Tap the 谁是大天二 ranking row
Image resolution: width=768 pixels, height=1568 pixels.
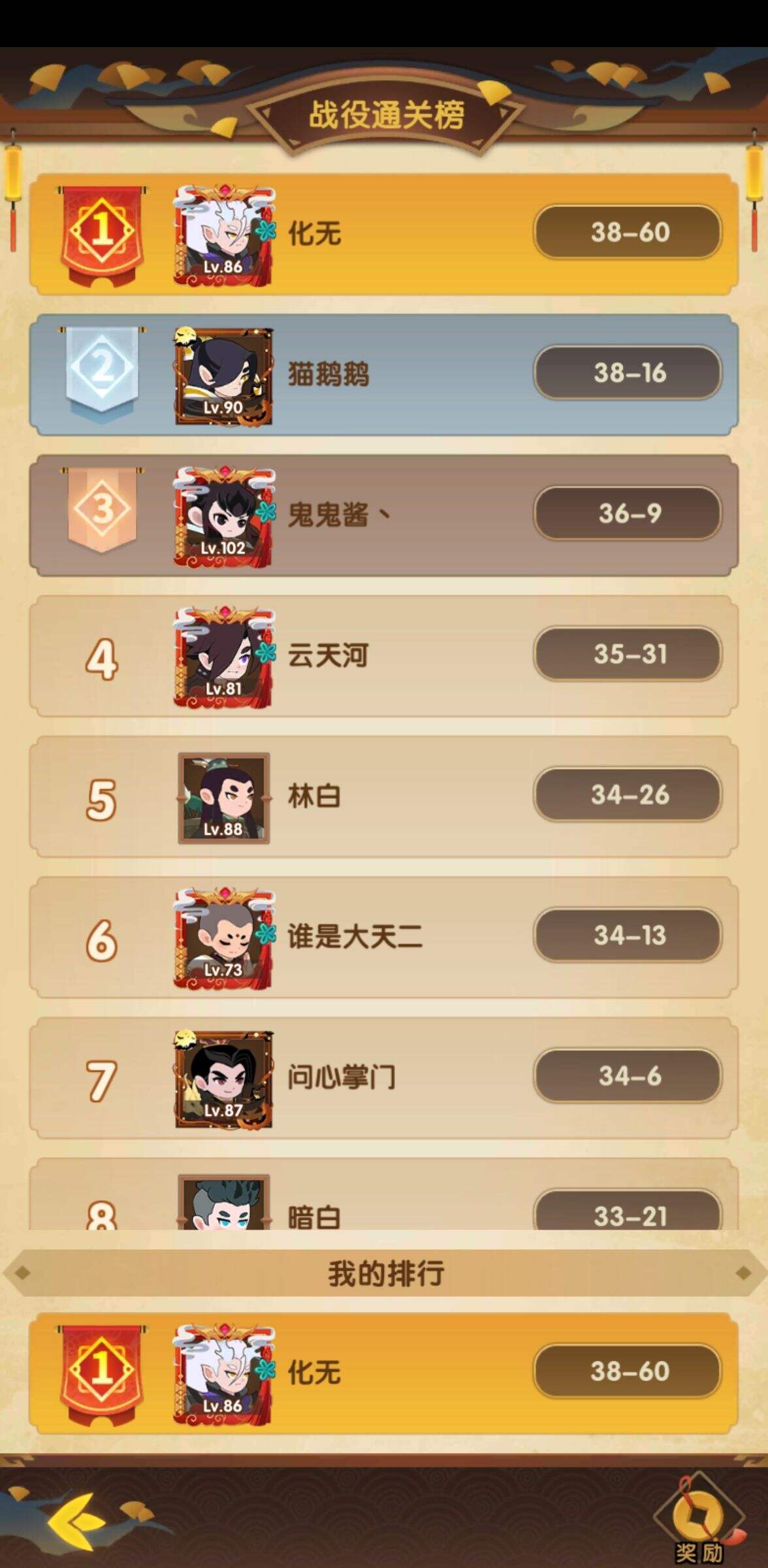(384, 936)
